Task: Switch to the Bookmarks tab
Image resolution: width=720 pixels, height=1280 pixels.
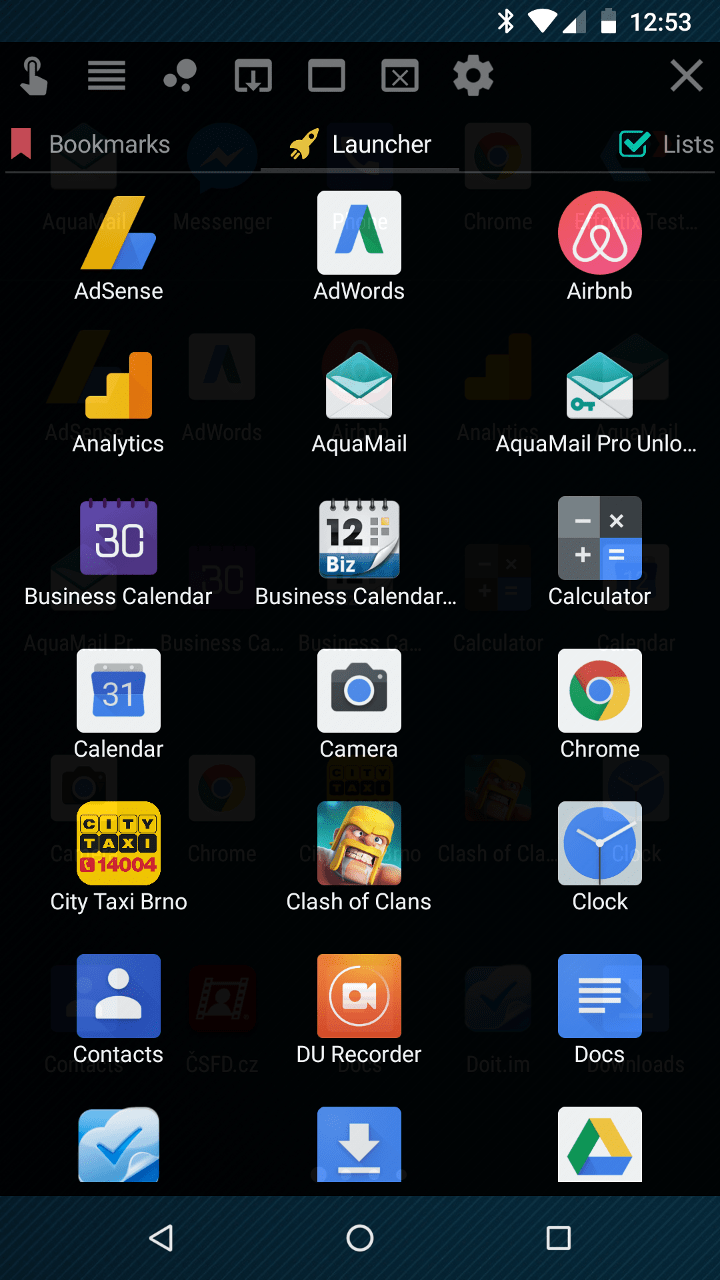Action: [91, 145]
